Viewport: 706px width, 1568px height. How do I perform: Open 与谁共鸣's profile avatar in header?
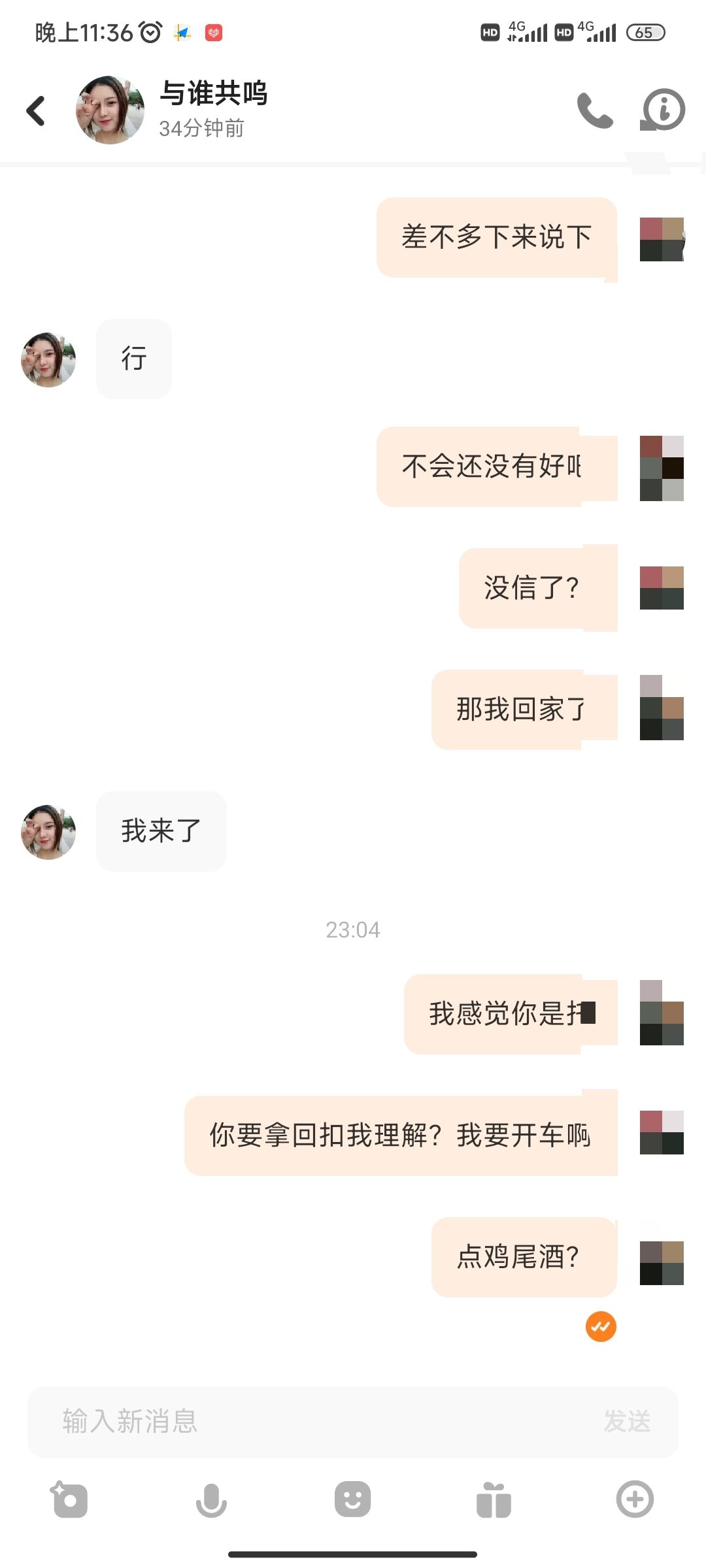click(x=110, y=110)
